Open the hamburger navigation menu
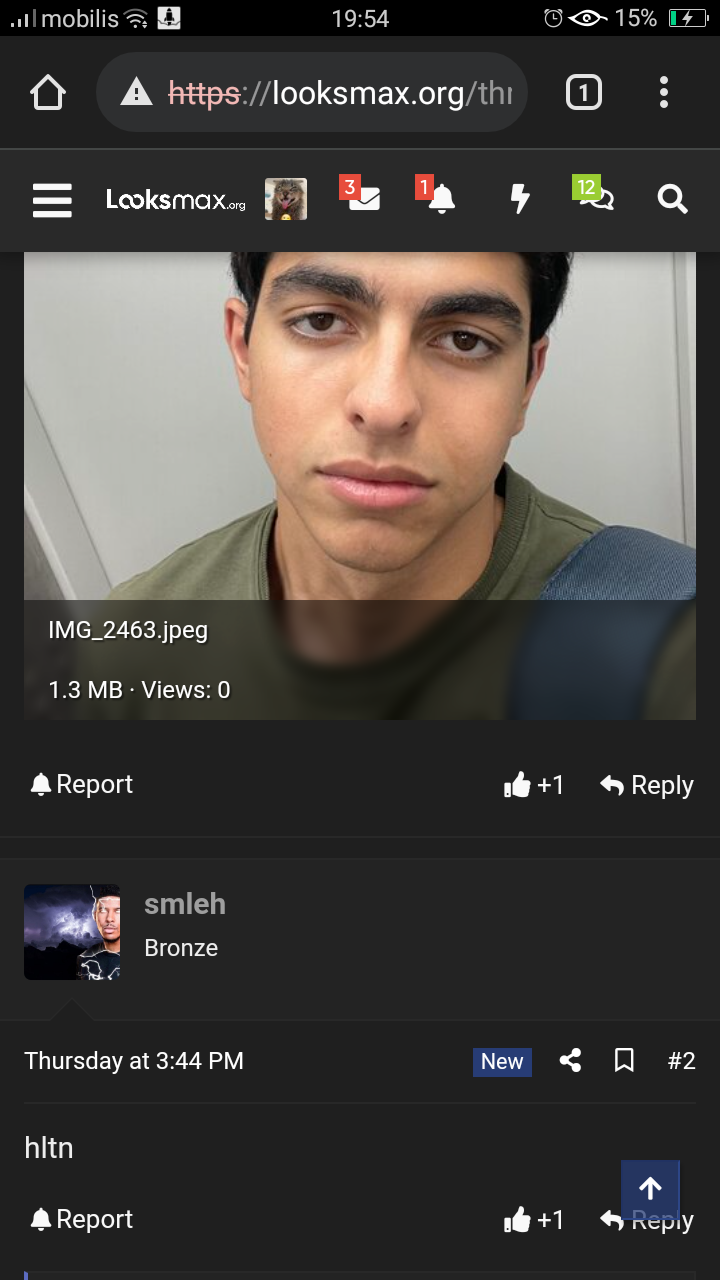Image resolution: width=720 pixels, height=1280 pixels. coord(52,200)
